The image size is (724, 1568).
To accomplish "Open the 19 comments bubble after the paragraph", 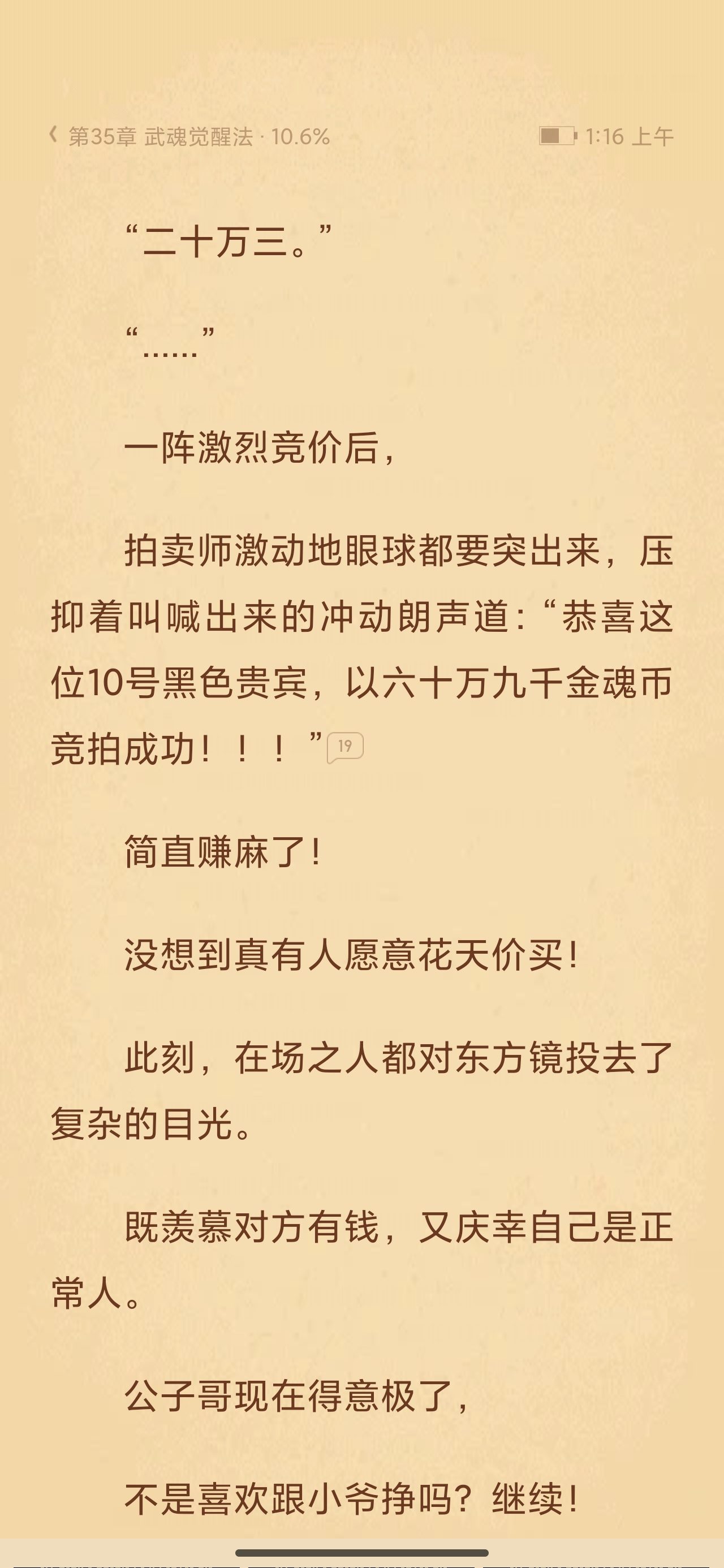I will 345,746.
